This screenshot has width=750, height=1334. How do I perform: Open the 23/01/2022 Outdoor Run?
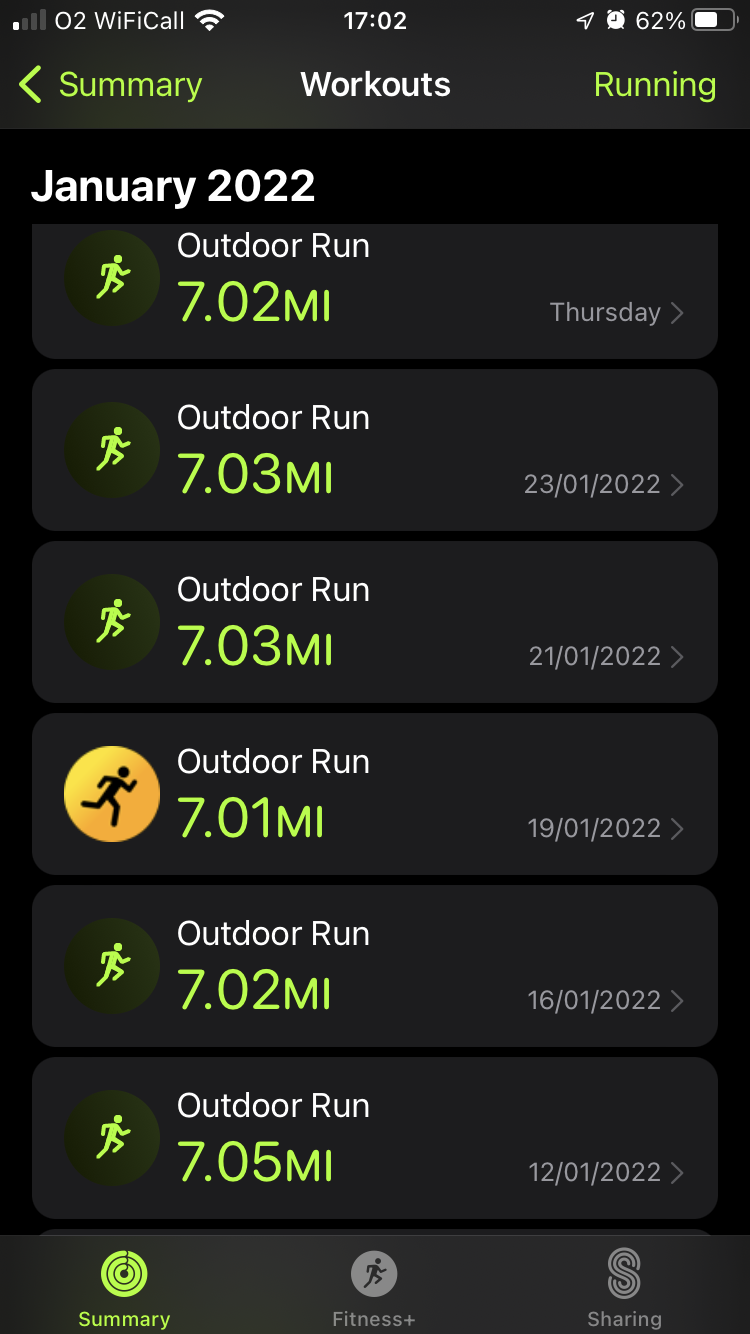point(375,450)
